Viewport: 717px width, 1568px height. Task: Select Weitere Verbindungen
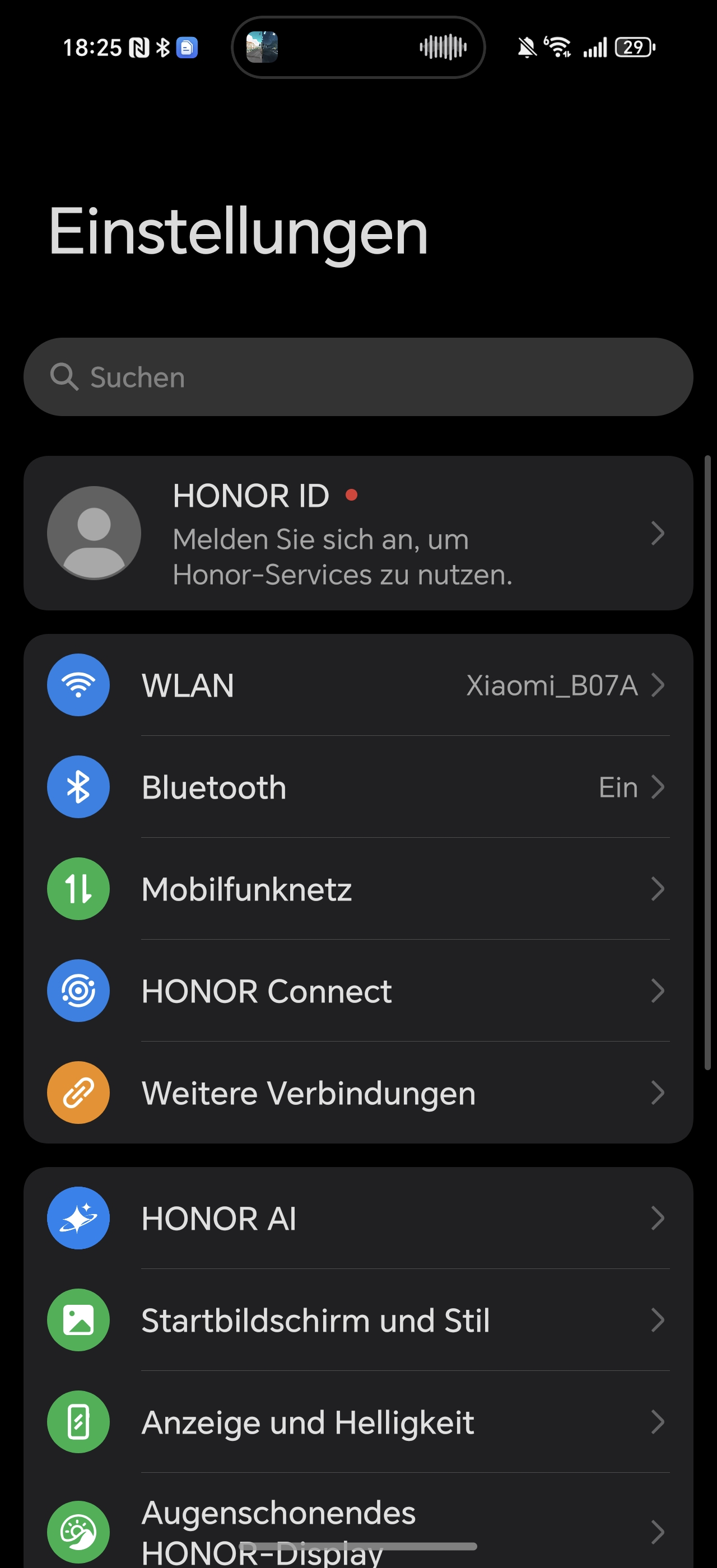pyautogui.click(x=358, y=1093)
